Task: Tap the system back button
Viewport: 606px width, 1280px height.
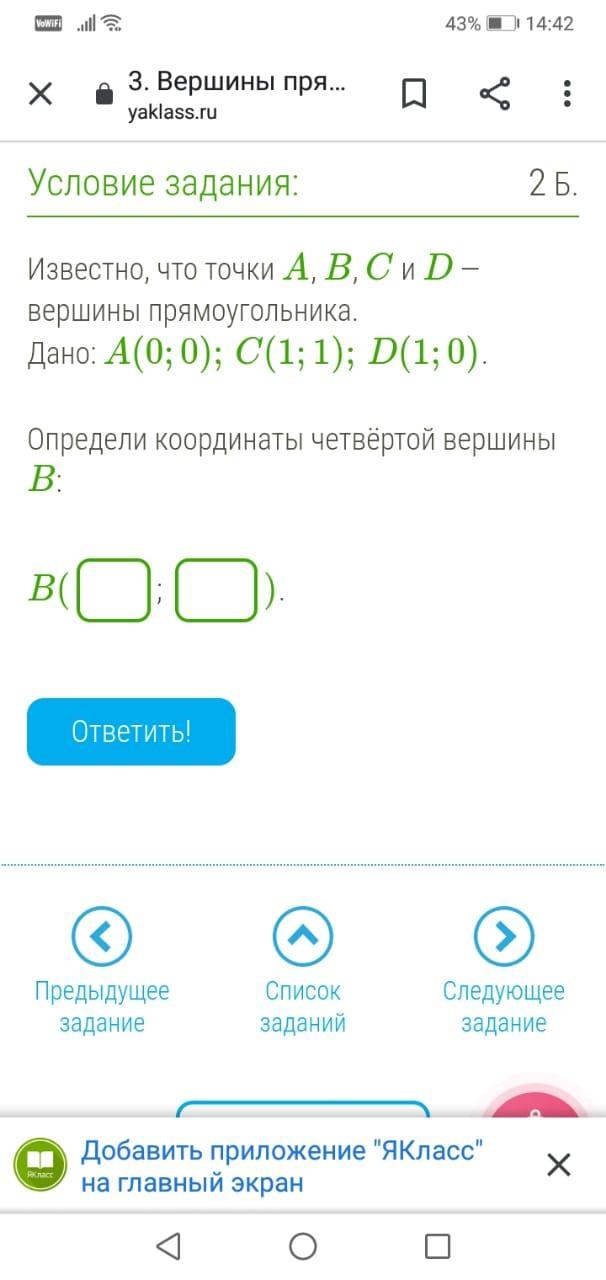Action: tap(169, 1245)
